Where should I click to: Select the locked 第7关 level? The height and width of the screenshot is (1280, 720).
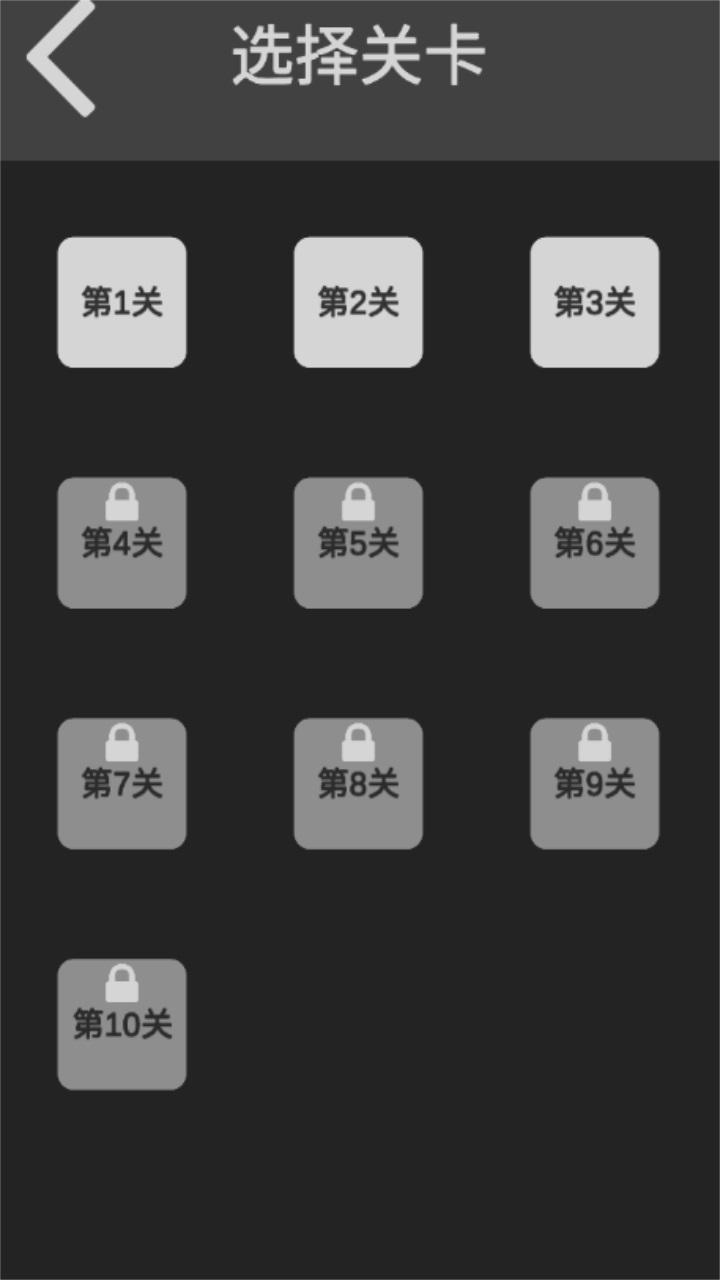point(122,784)
